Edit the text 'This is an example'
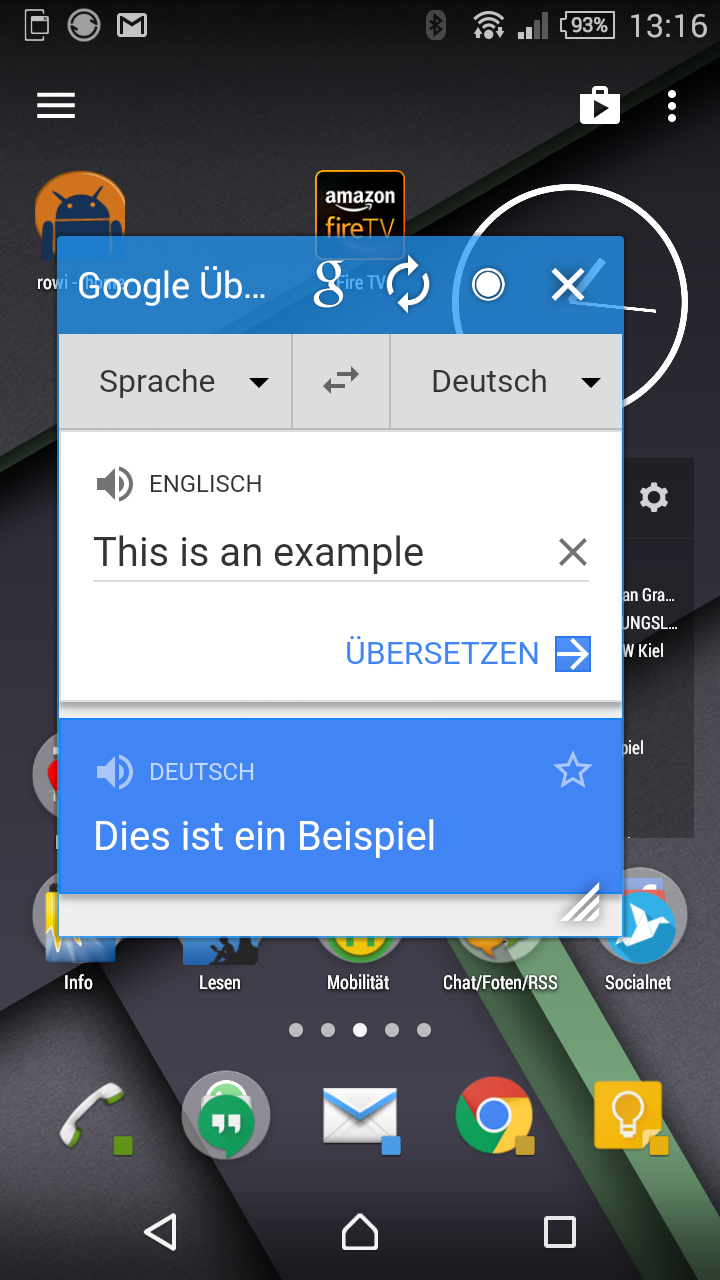 tap(259, 552)
